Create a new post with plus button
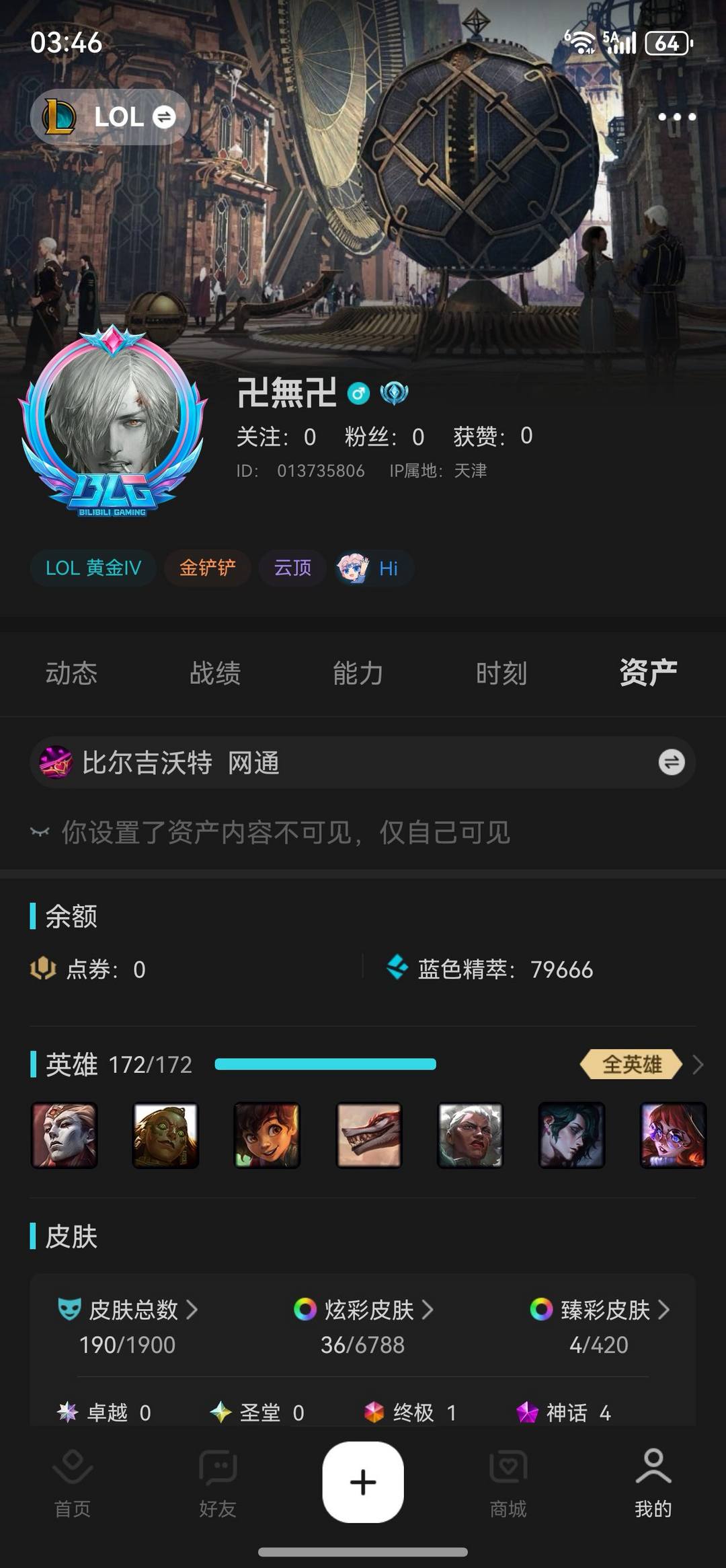The height and width of the screenshot is (1568, 726). coord(363,1482)
